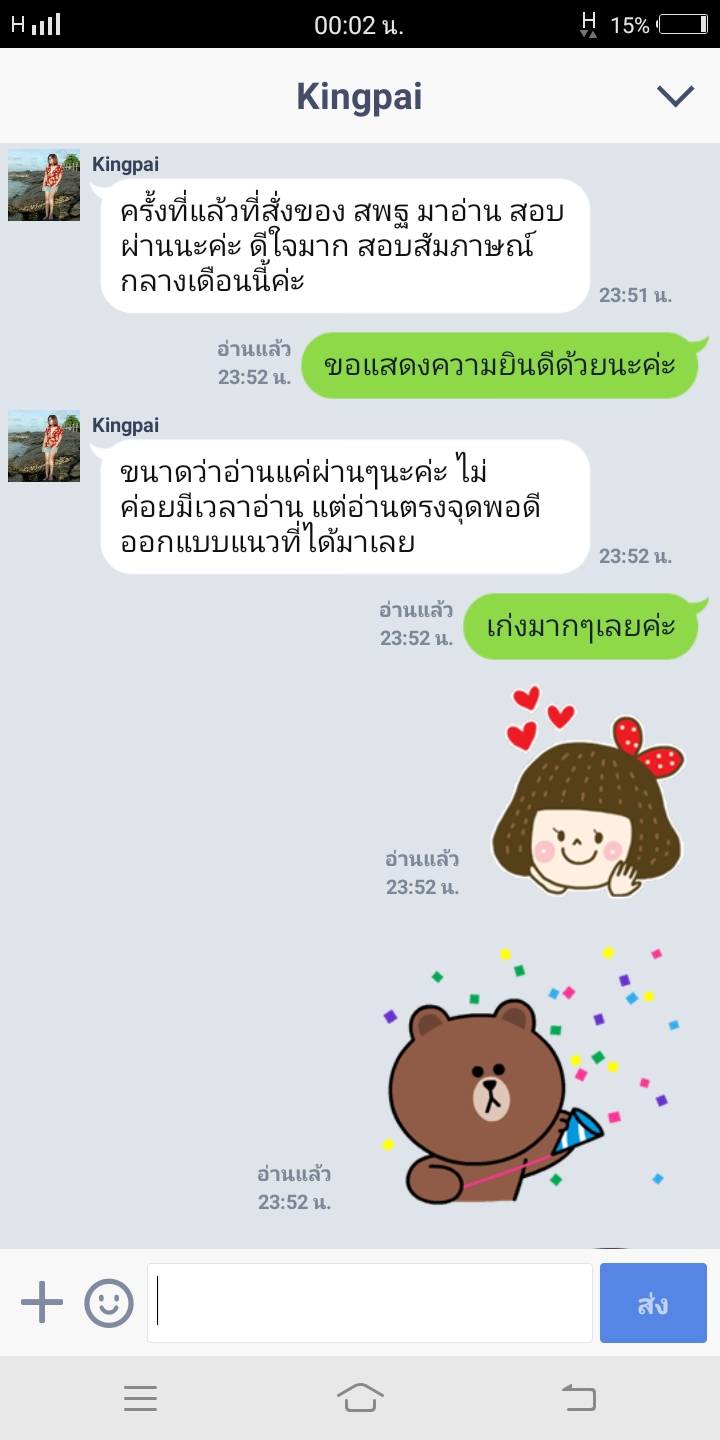Image resolution: width=720 pixels, height=1440 pixels.
Task: Tap the blue ส่ง send button
Action: click(x=653, y=1303)
